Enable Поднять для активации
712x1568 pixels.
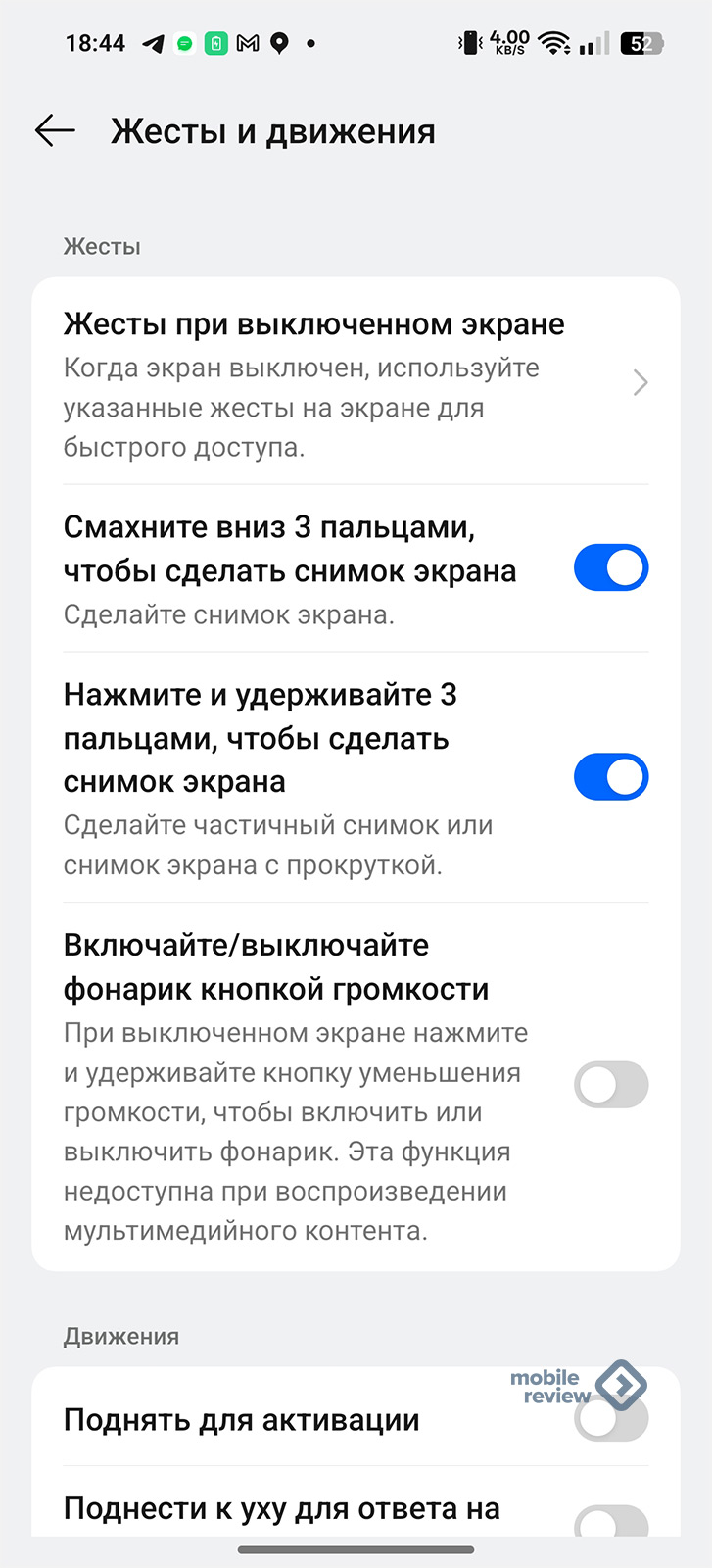click(x=611, y=1419)
